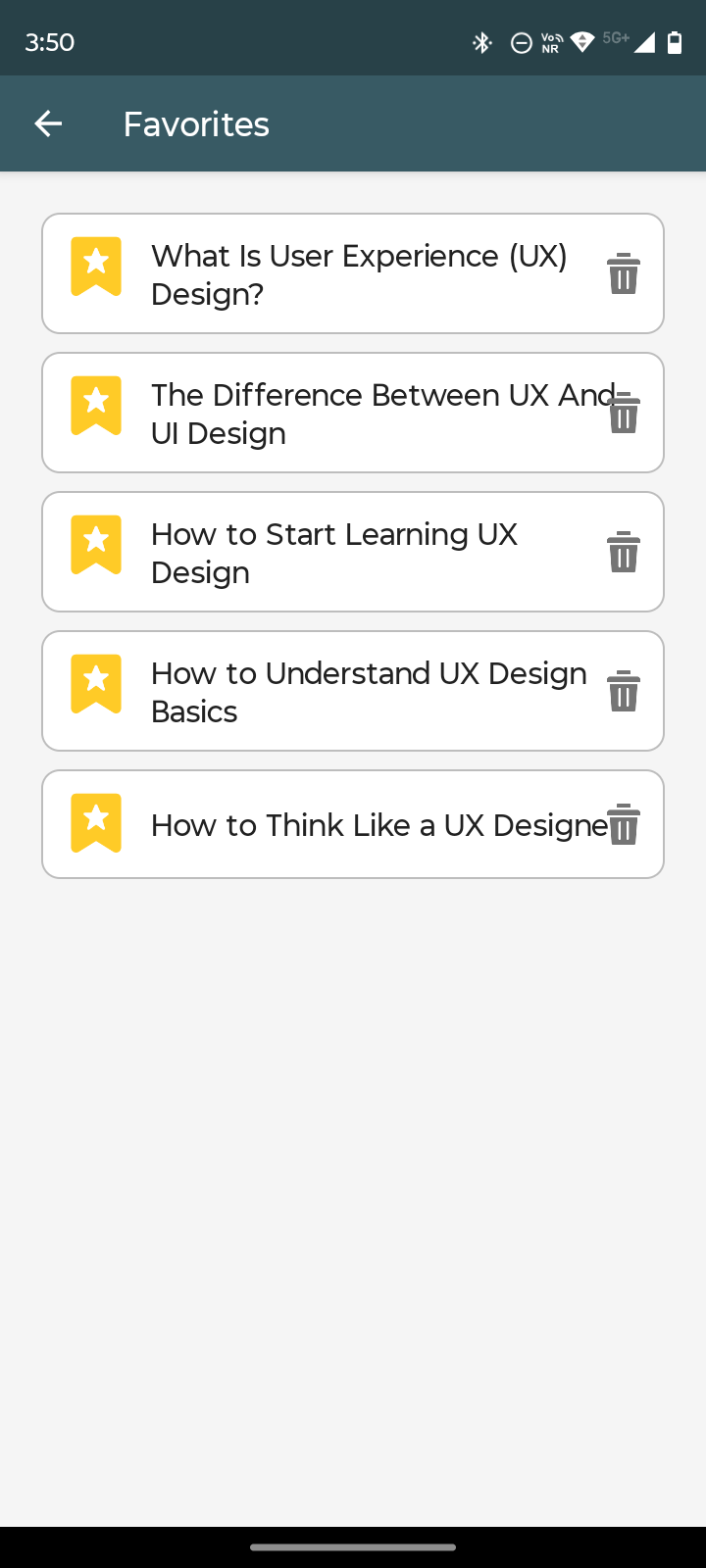This screenshot has width=706, height=1568.
Task: Open "The Difference Between UX And UI Design"
Action: pyautogui.click(x=353, y=413)
